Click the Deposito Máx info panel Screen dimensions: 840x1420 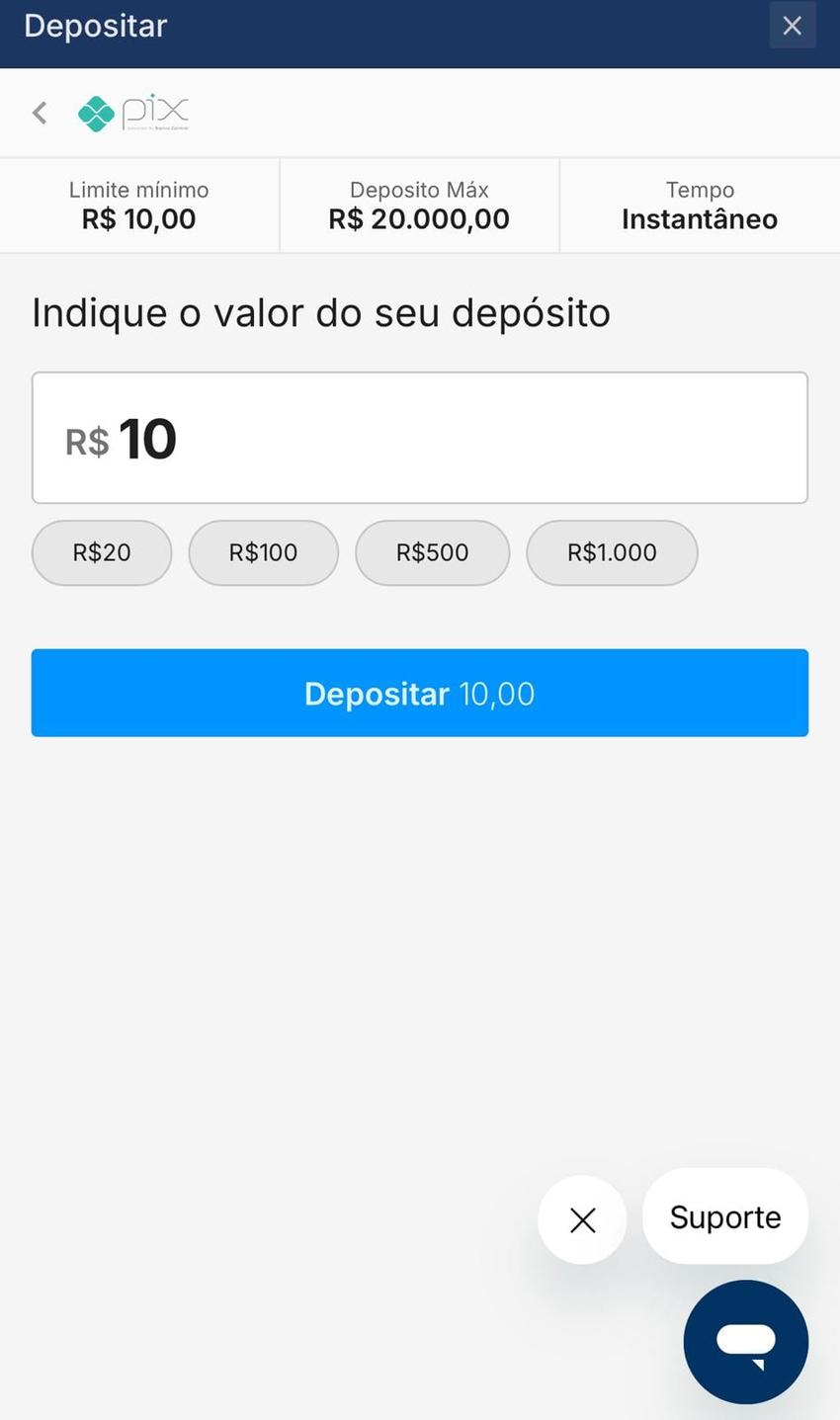click(418, 205)
